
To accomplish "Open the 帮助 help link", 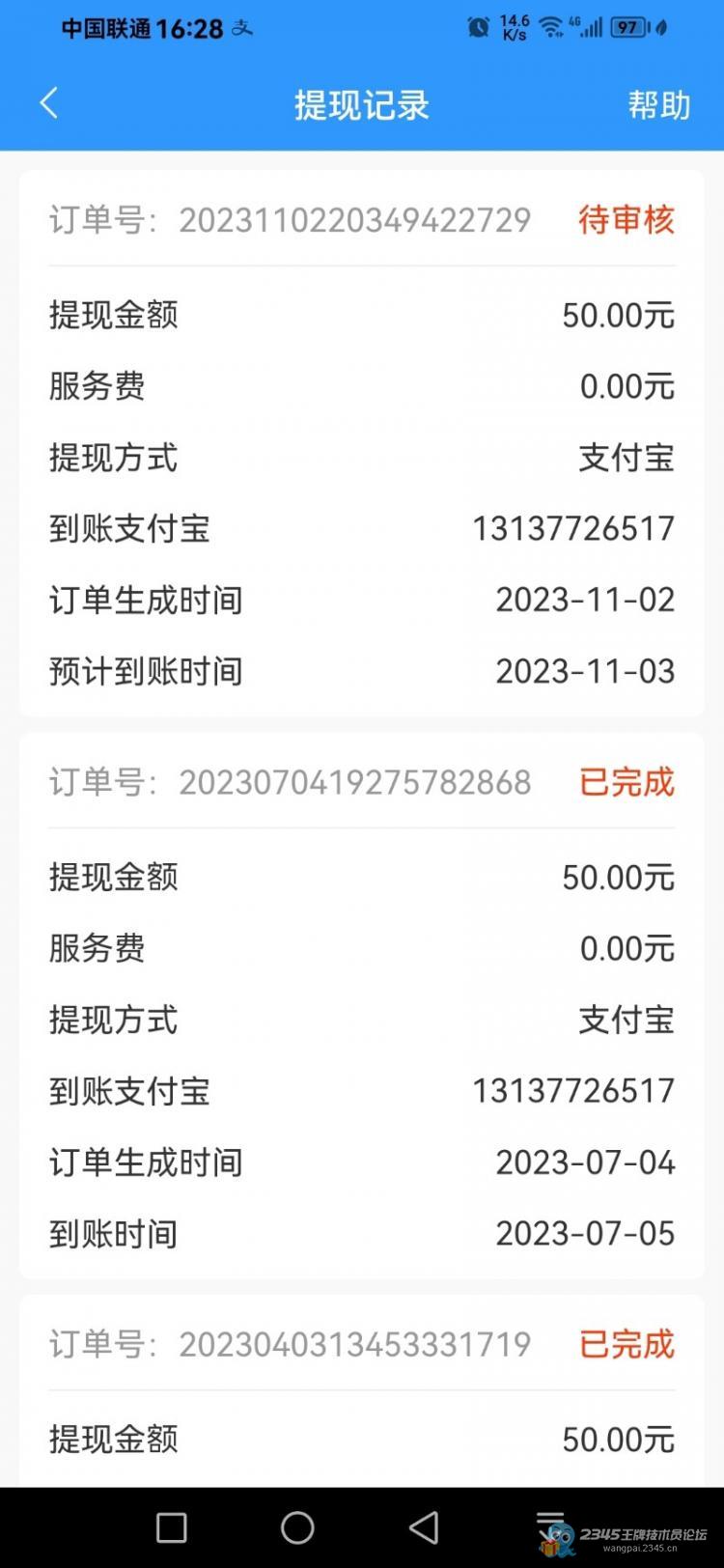I will (x=658, y=104).
